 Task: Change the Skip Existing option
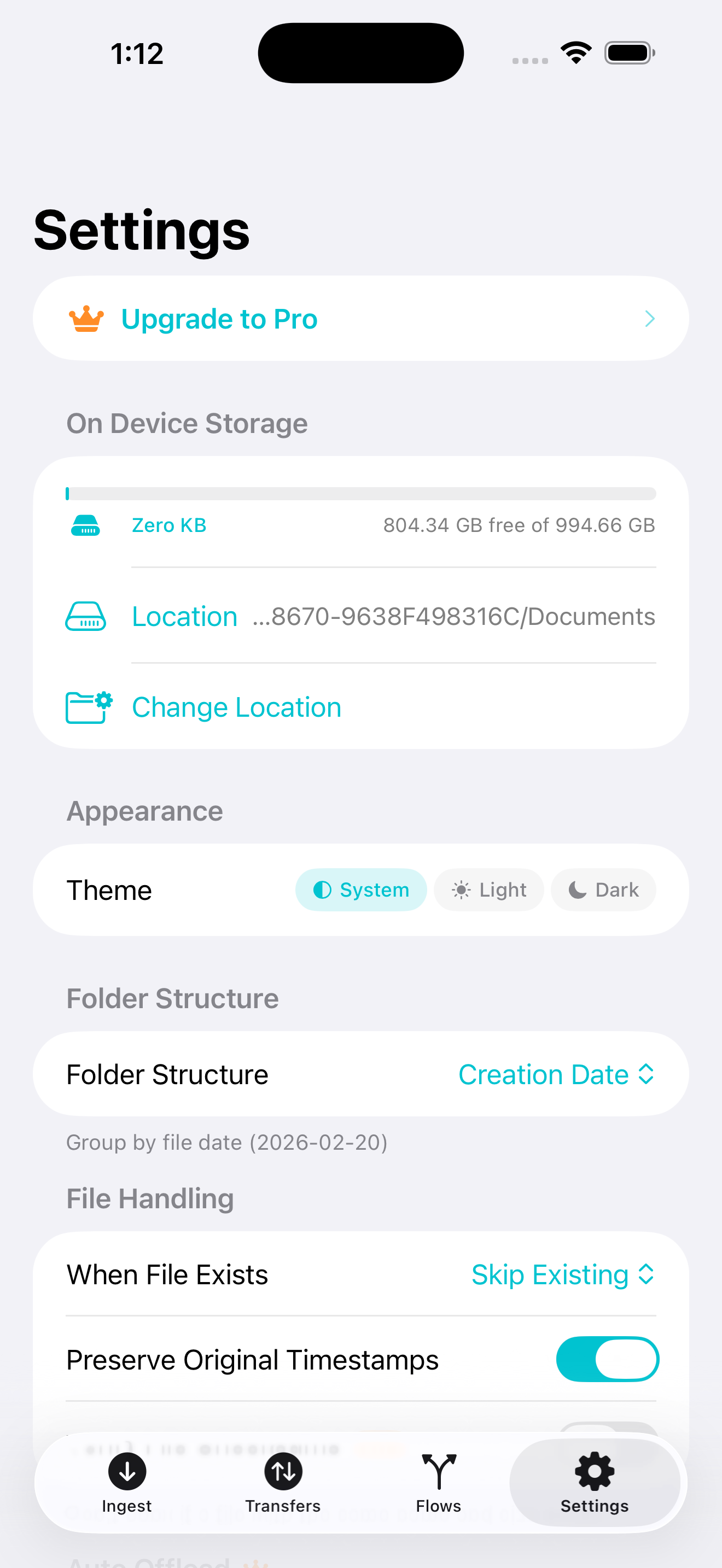562,1274
